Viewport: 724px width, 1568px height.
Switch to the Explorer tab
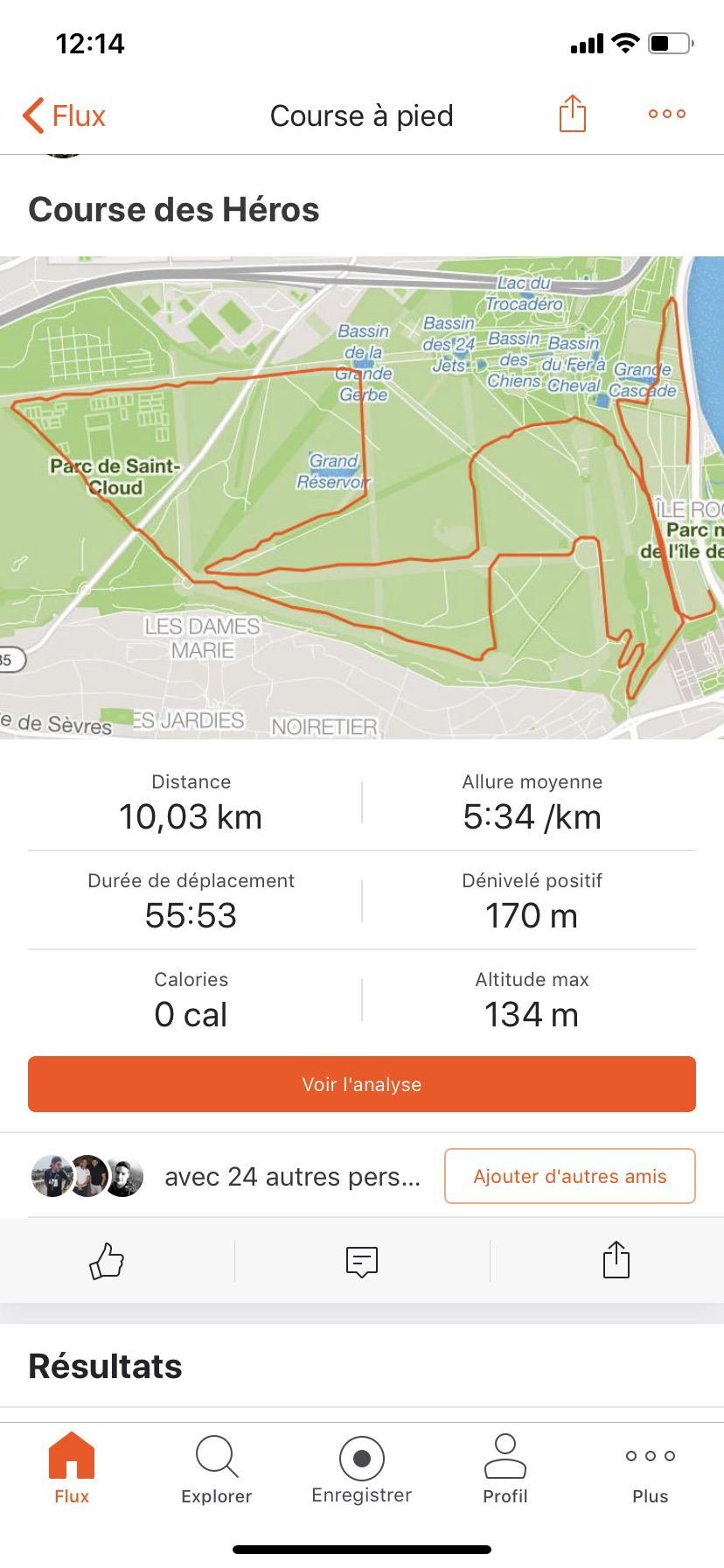[x=216, y=1470]
